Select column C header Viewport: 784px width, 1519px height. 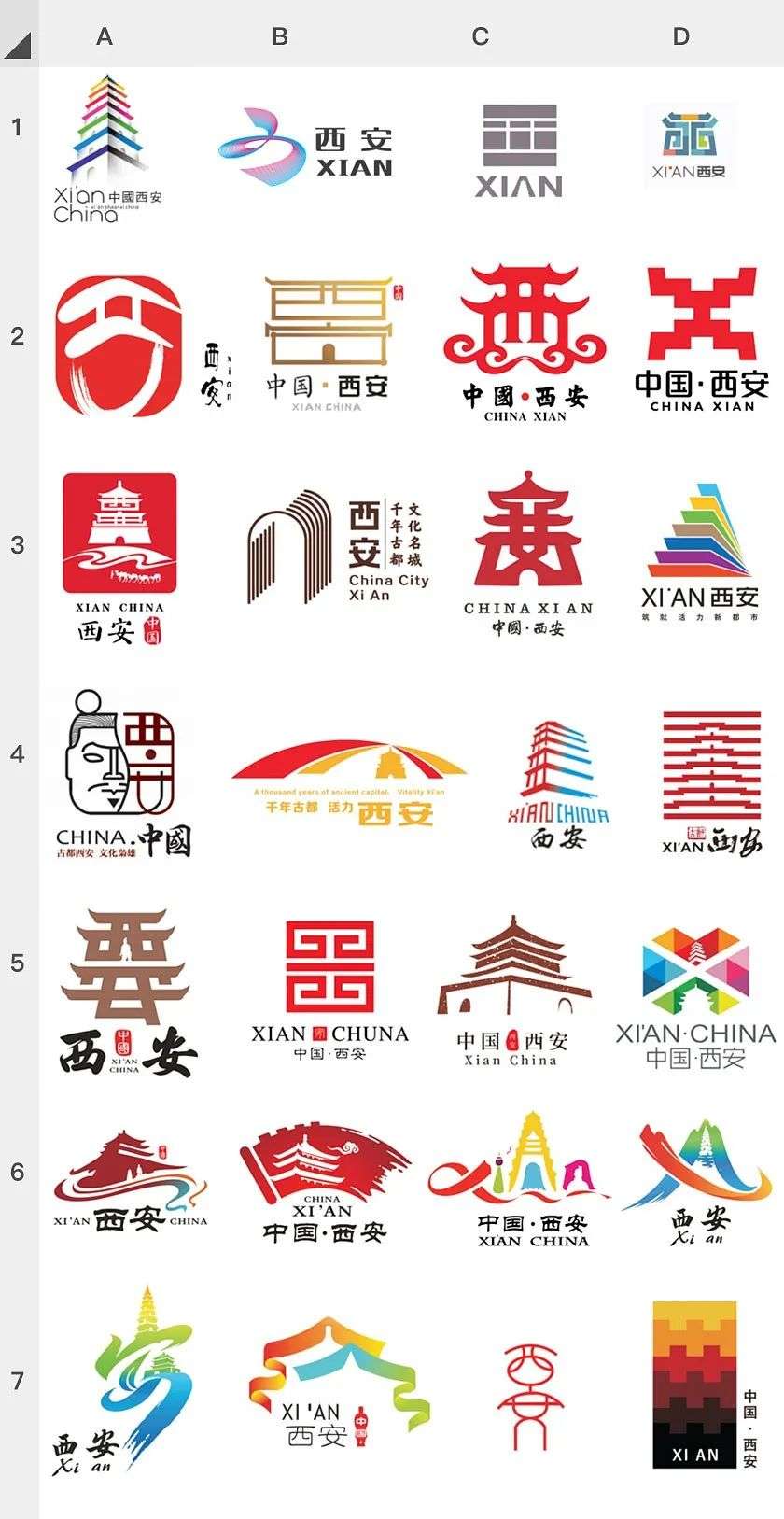click(480, 36)
